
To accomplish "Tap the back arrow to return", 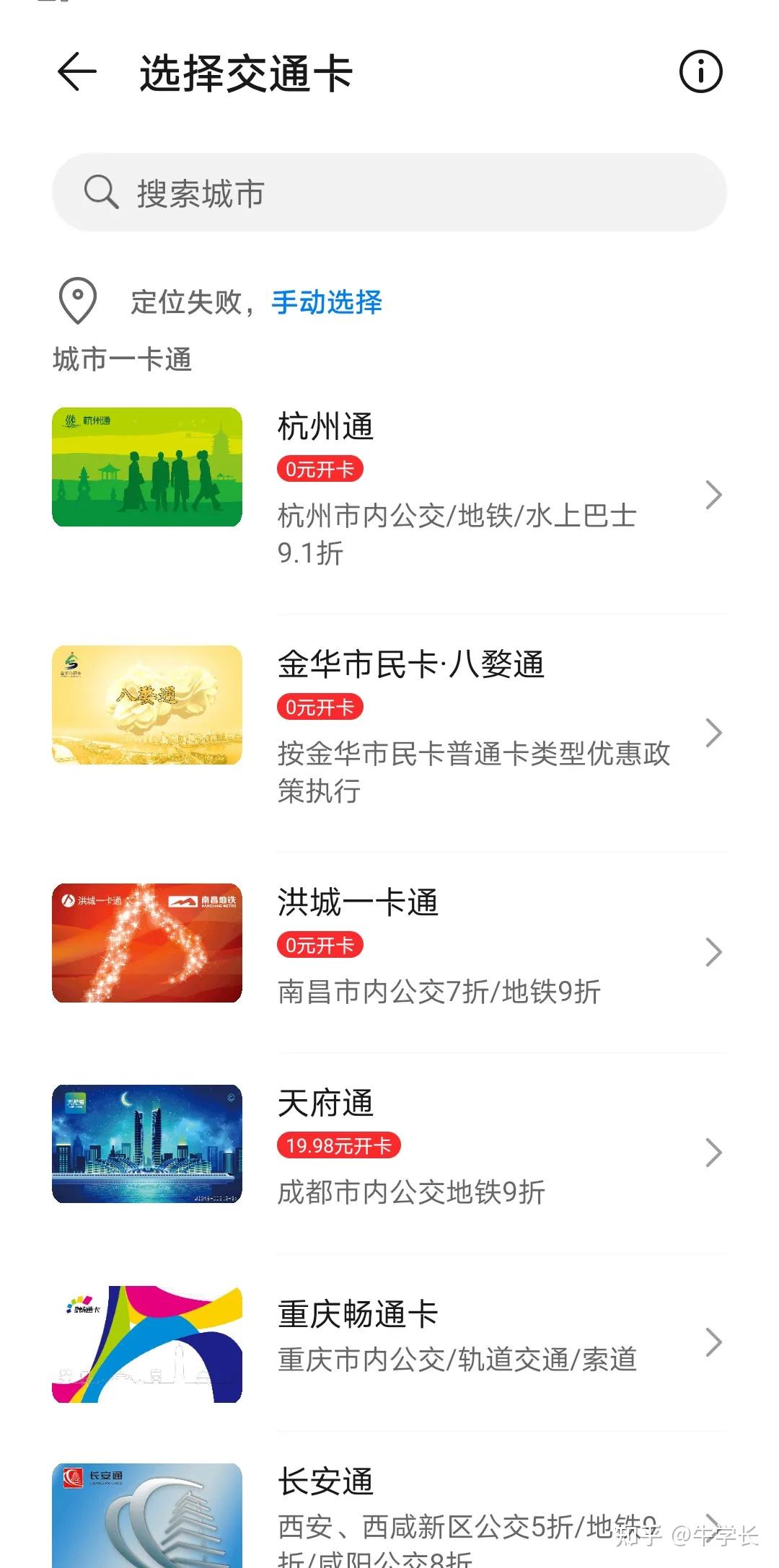I will coord(76,72).
